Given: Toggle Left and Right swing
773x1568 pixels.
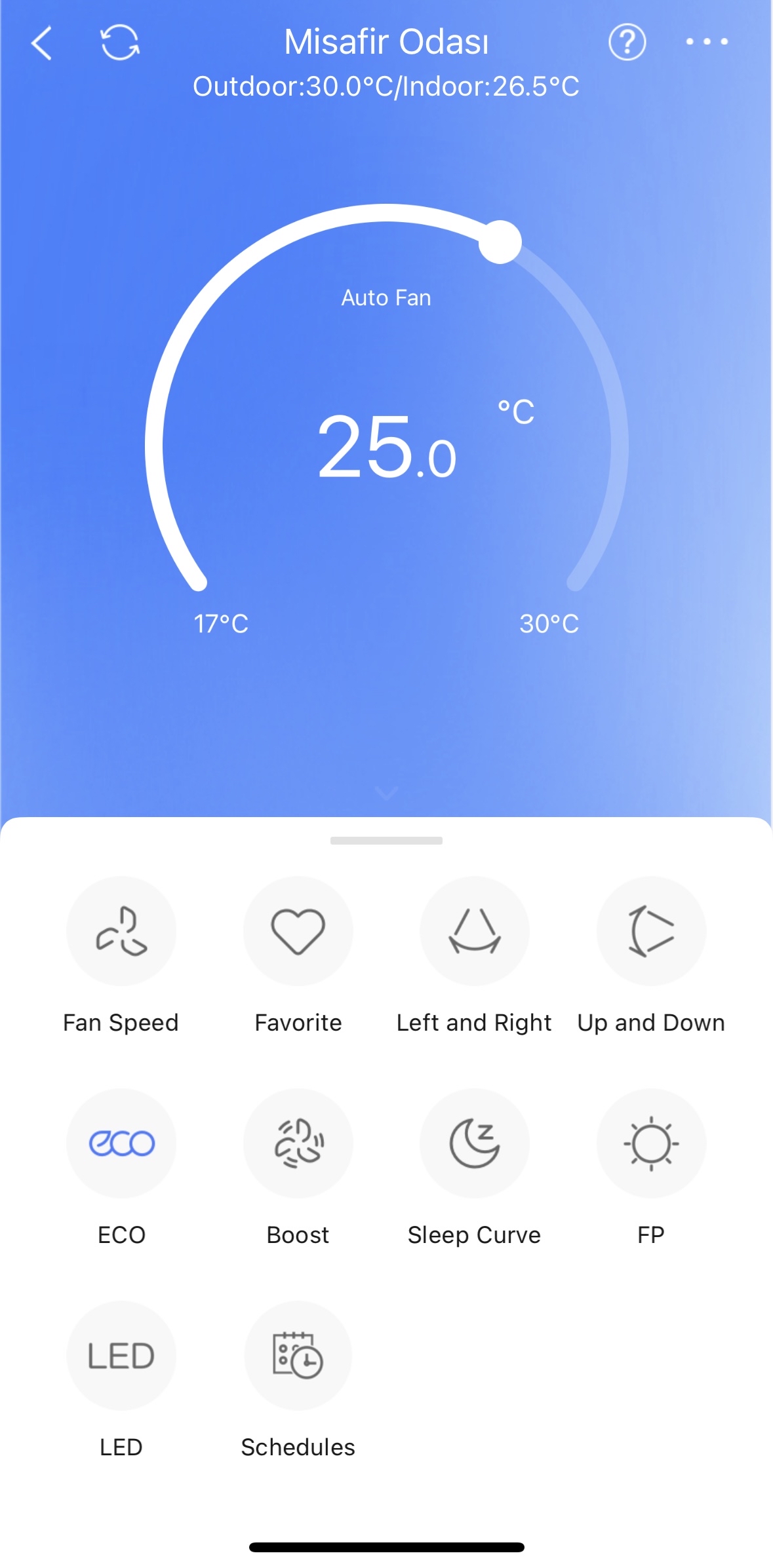Looking at the screenshot, I should click(x=475, y=930).
